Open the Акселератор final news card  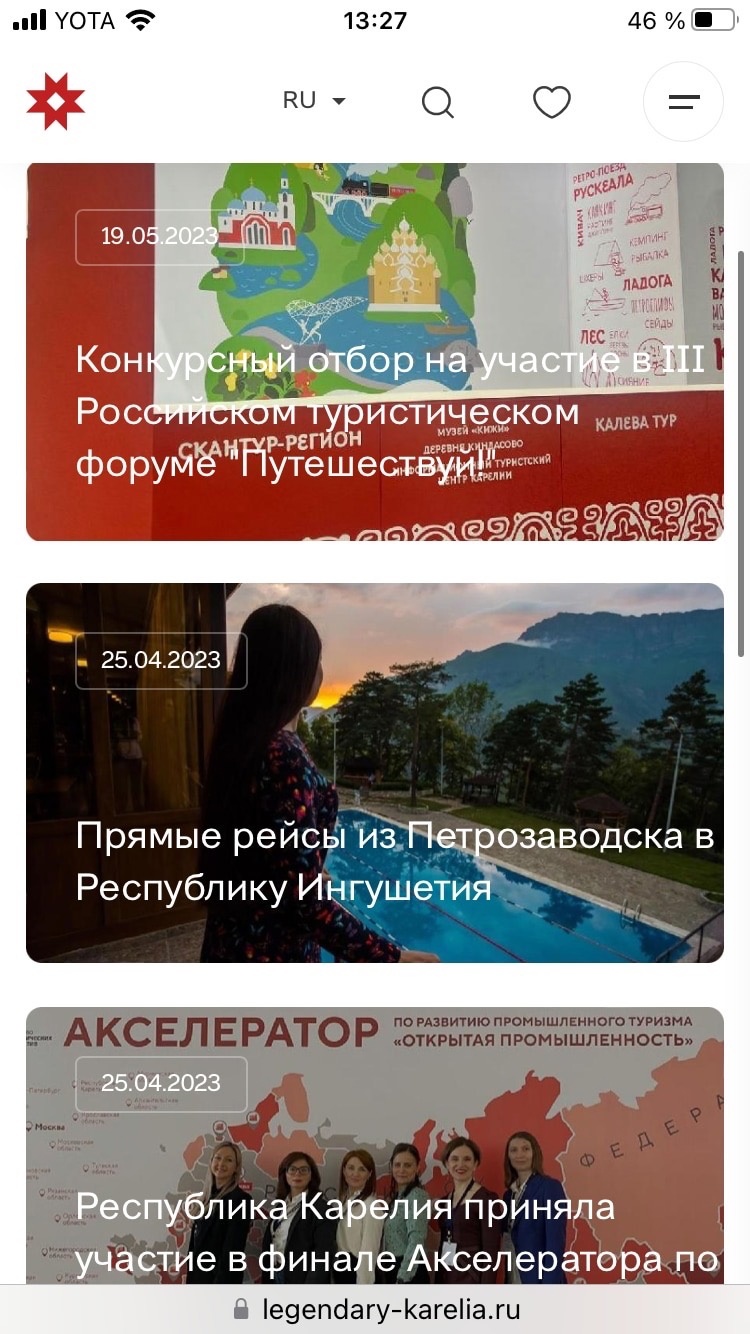[x=375, y=1146]
